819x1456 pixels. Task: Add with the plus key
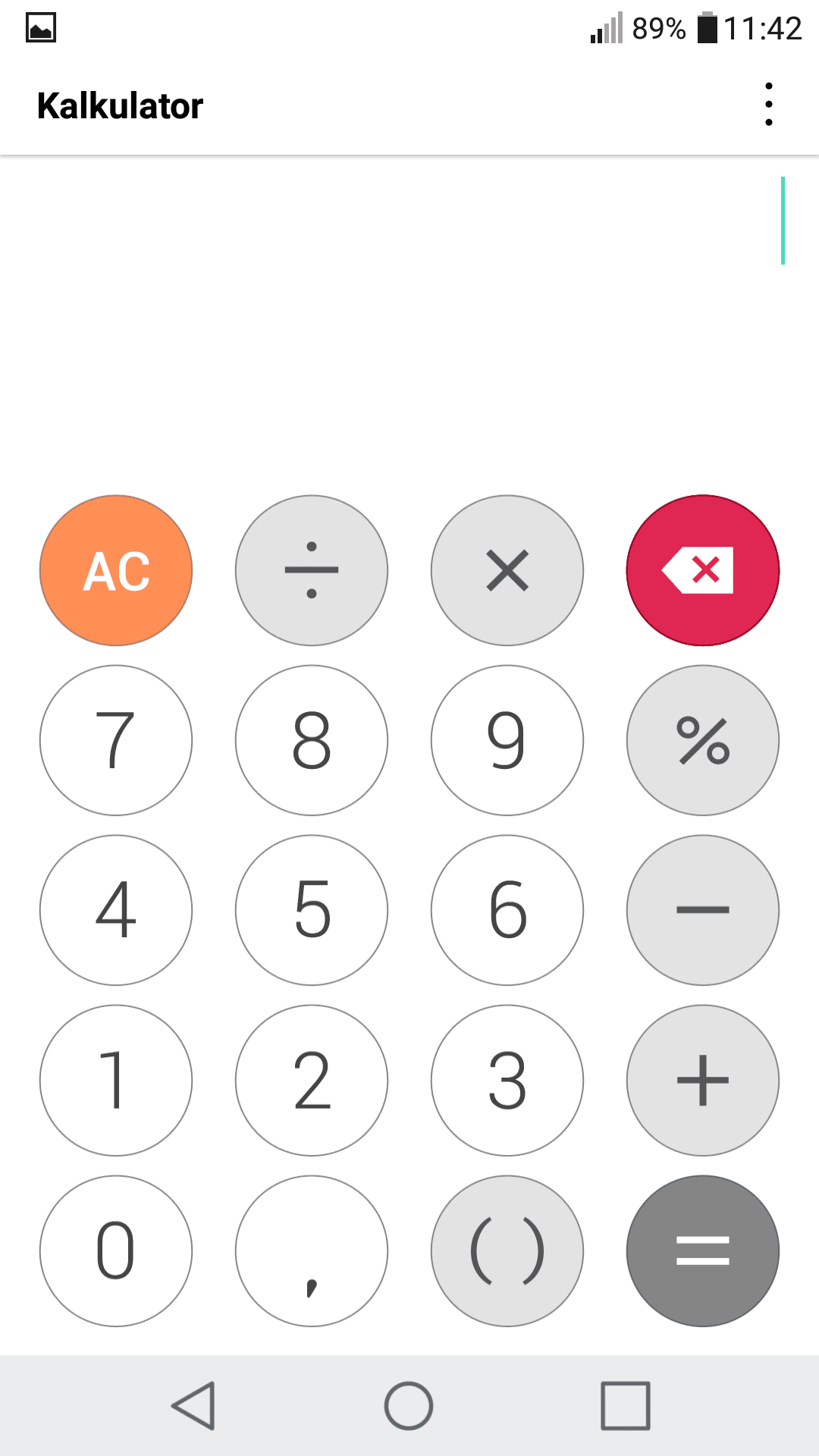(703, 1081)
